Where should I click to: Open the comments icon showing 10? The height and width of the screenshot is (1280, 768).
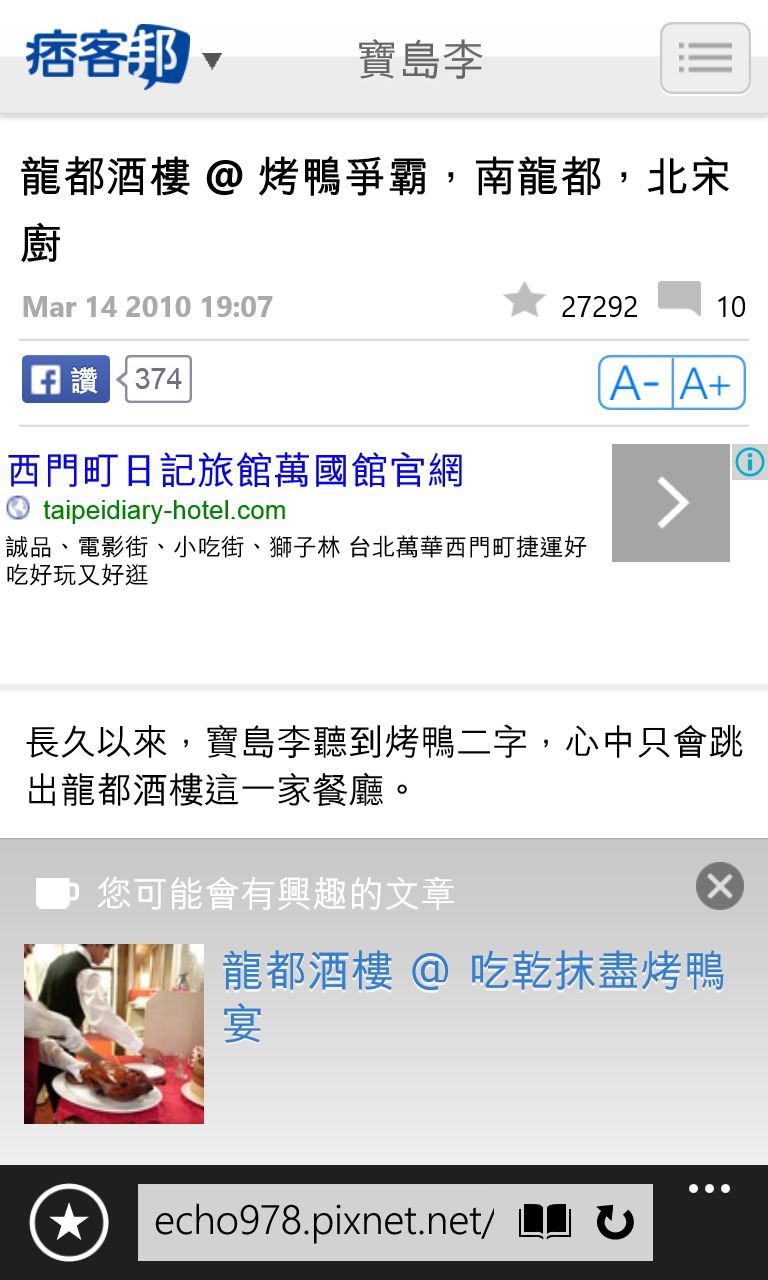tap(679, 300)
